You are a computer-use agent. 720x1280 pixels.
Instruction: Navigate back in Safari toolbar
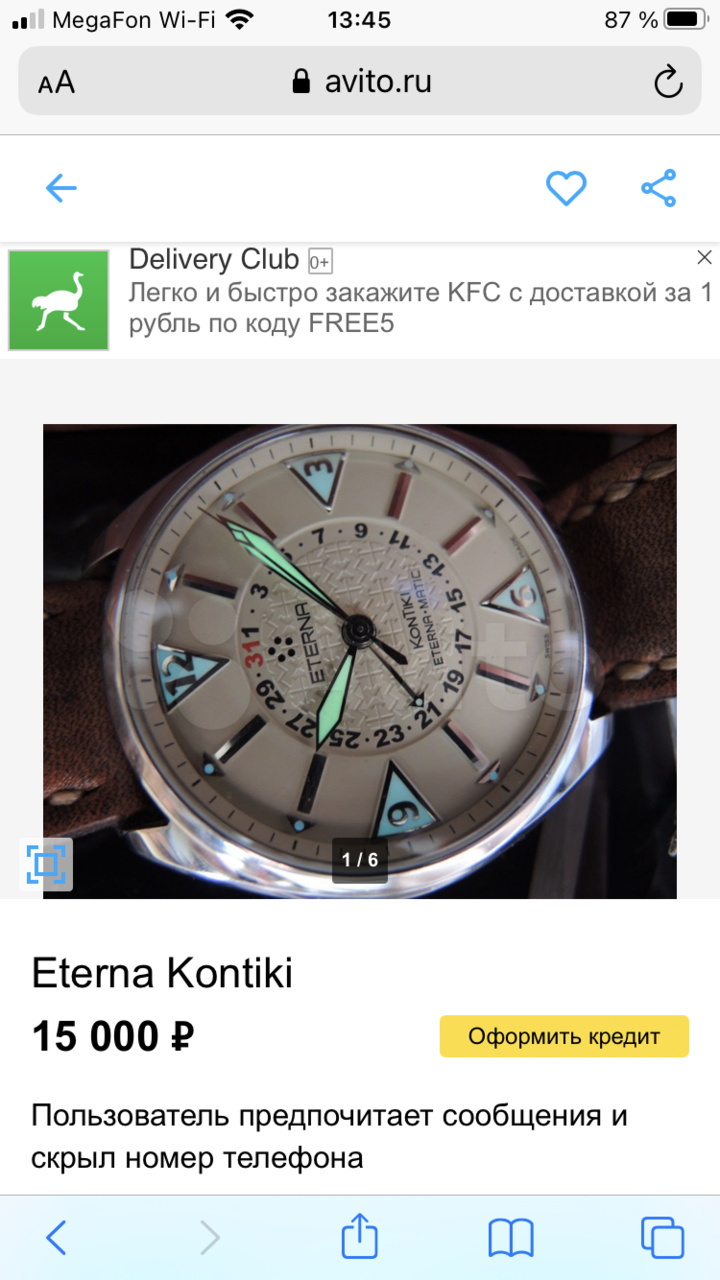click(57, 1238)
